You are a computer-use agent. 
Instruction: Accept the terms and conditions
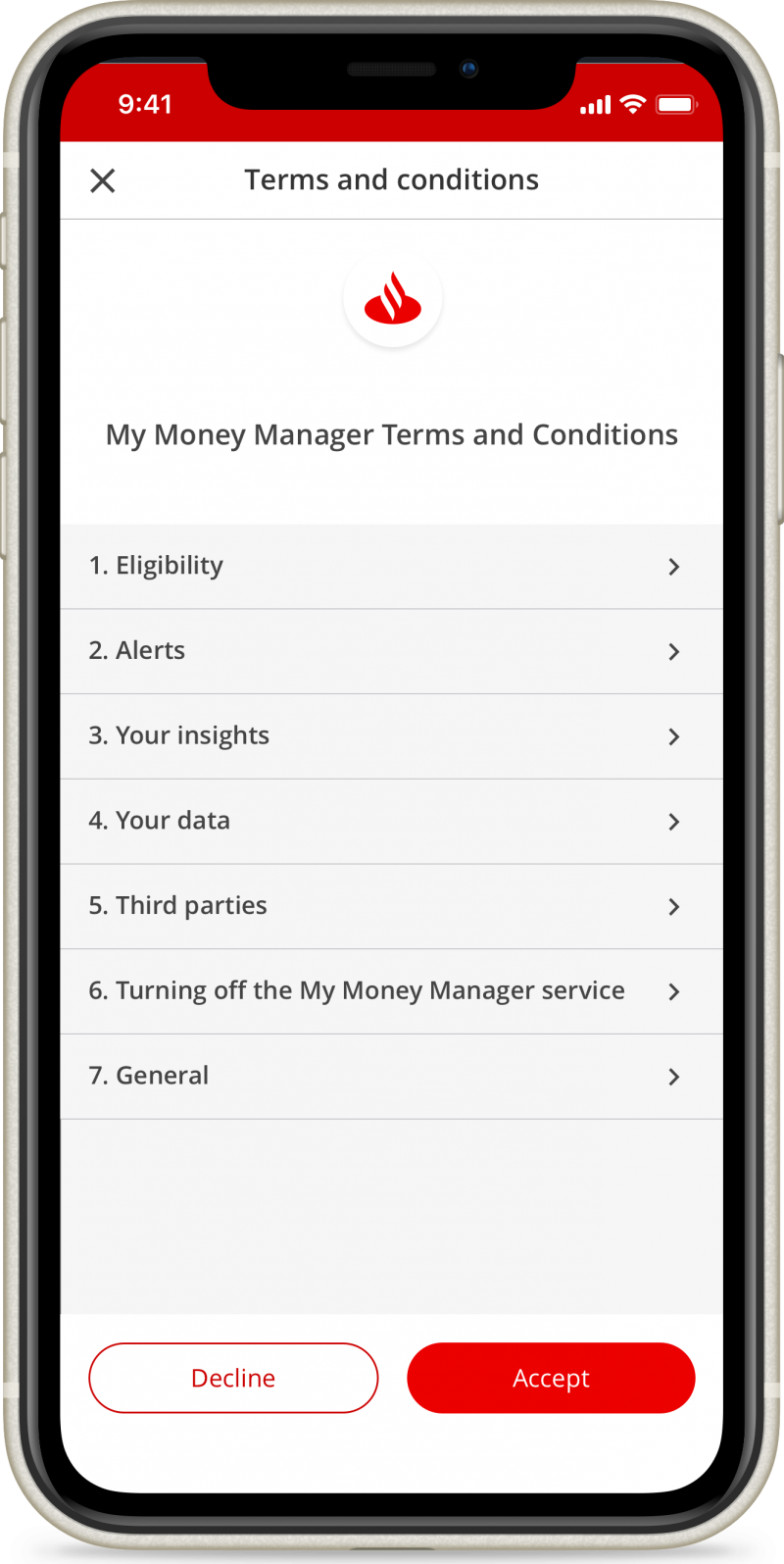coord(551,1378)
